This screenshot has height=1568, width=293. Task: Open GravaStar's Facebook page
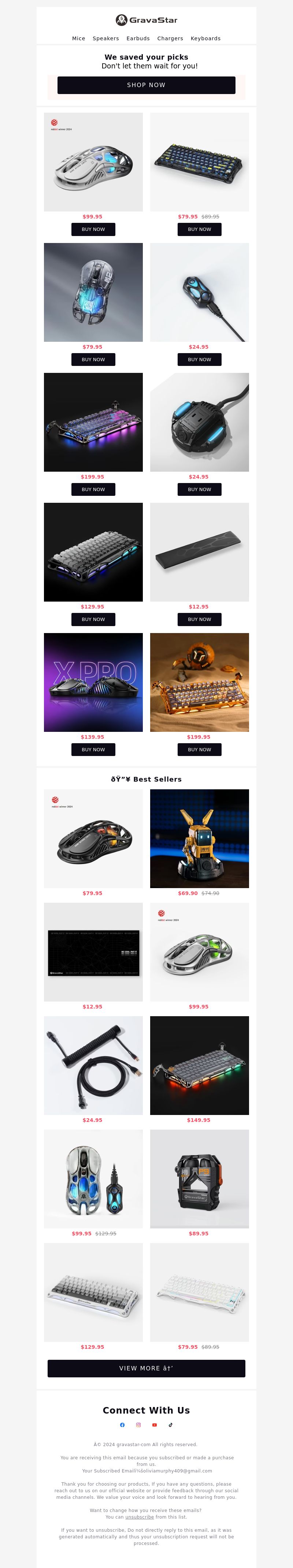[x=122, y=1425]
